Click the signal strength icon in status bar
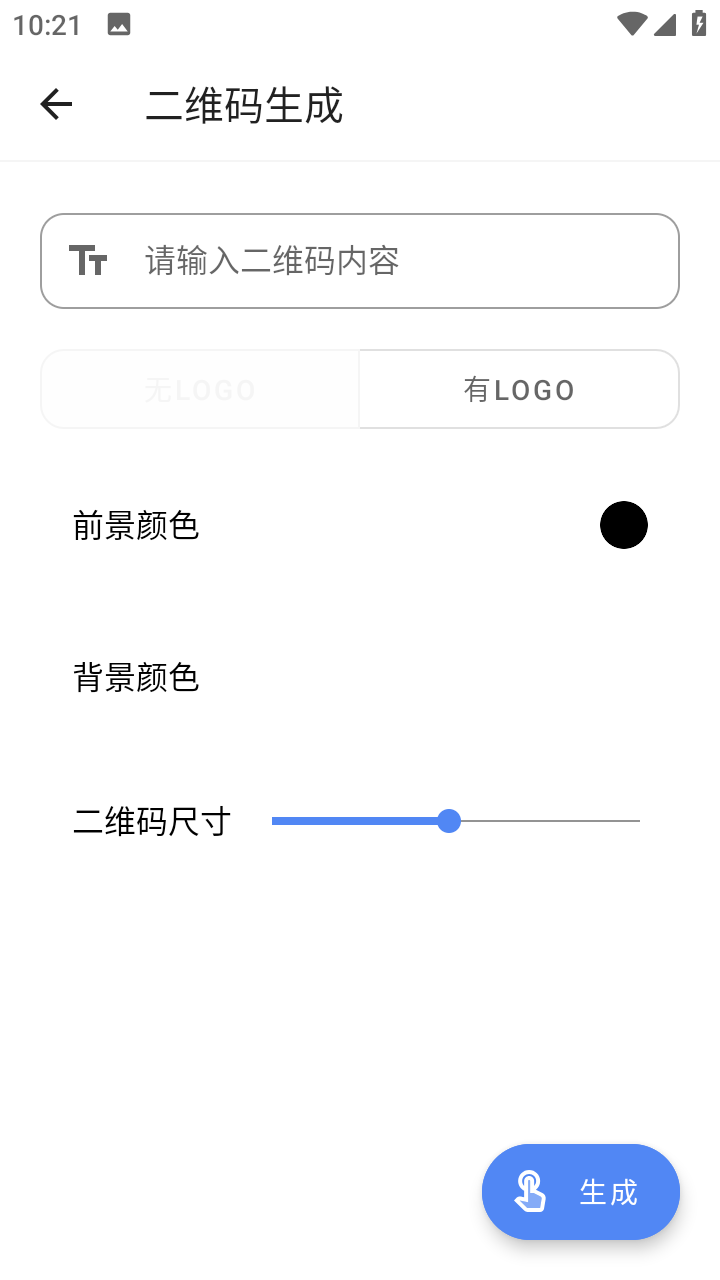This screenshot has width=720, height=1280. (x=665, y=23)
